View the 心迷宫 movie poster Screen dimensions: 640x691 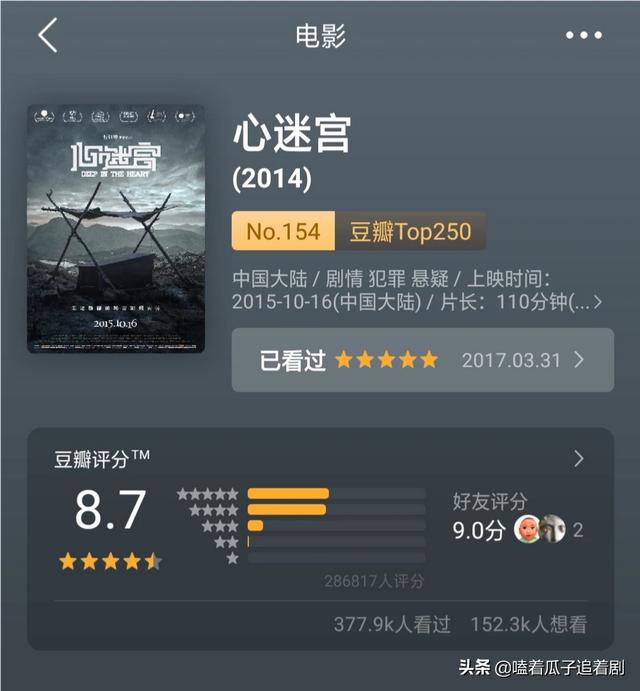point(116,228)
